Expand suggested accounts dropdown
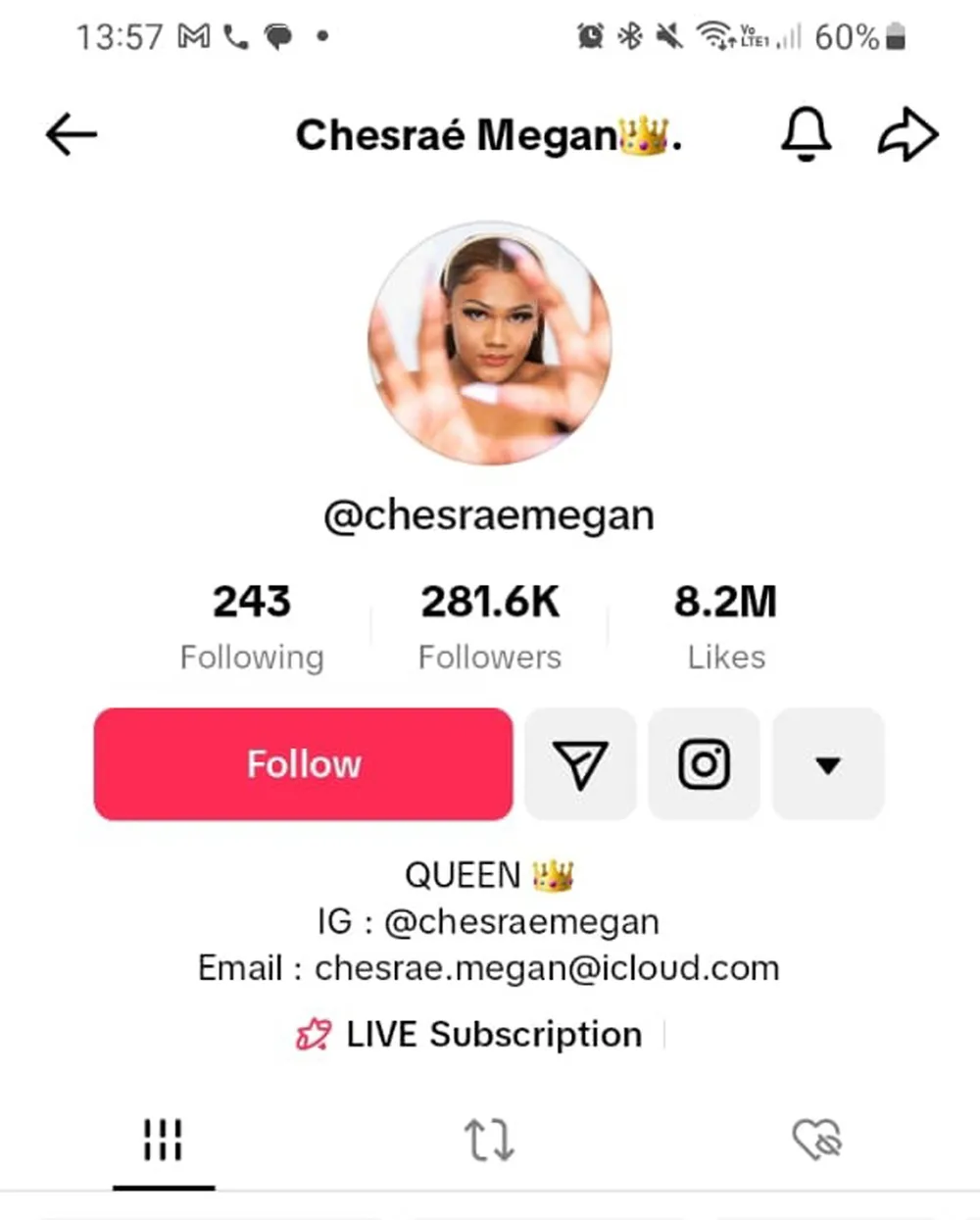The height and width of the screenshot is (1220, 980). pos(828,764)
